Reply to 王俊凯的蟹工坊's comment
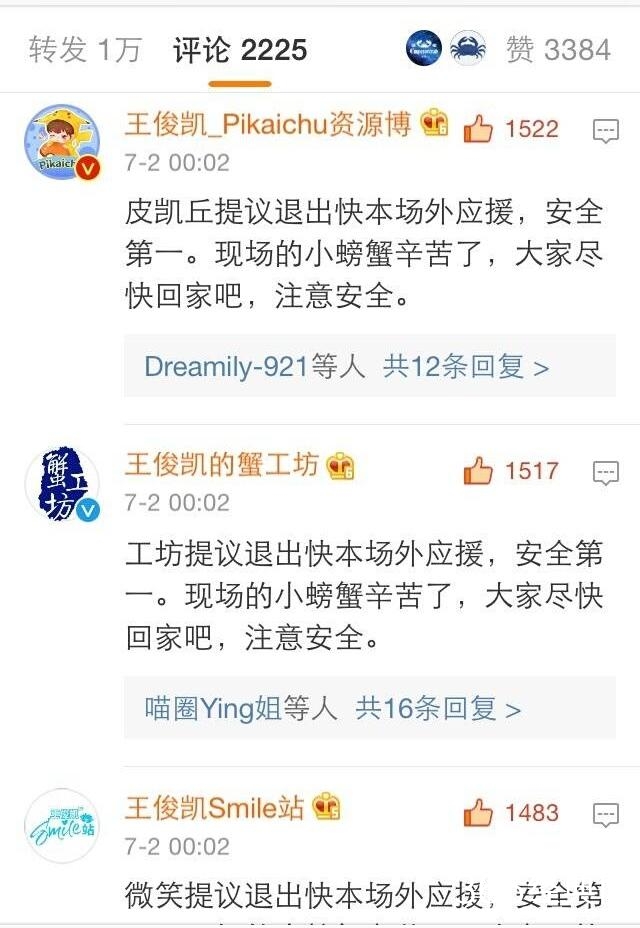The image size is (640, 928). click(x=606, y=472)
